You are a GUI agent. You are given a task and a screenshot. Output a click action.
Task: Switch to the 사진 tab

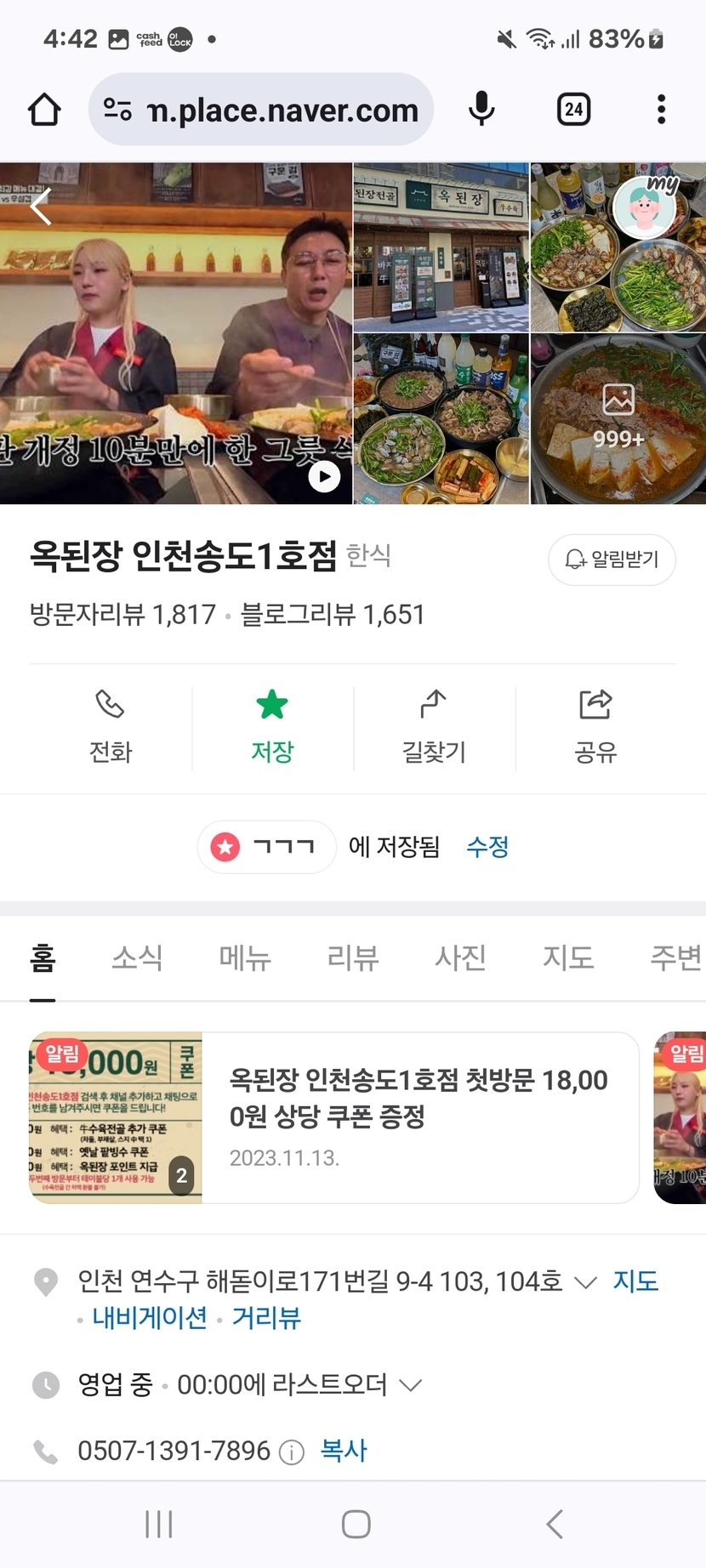pos(461,958)
